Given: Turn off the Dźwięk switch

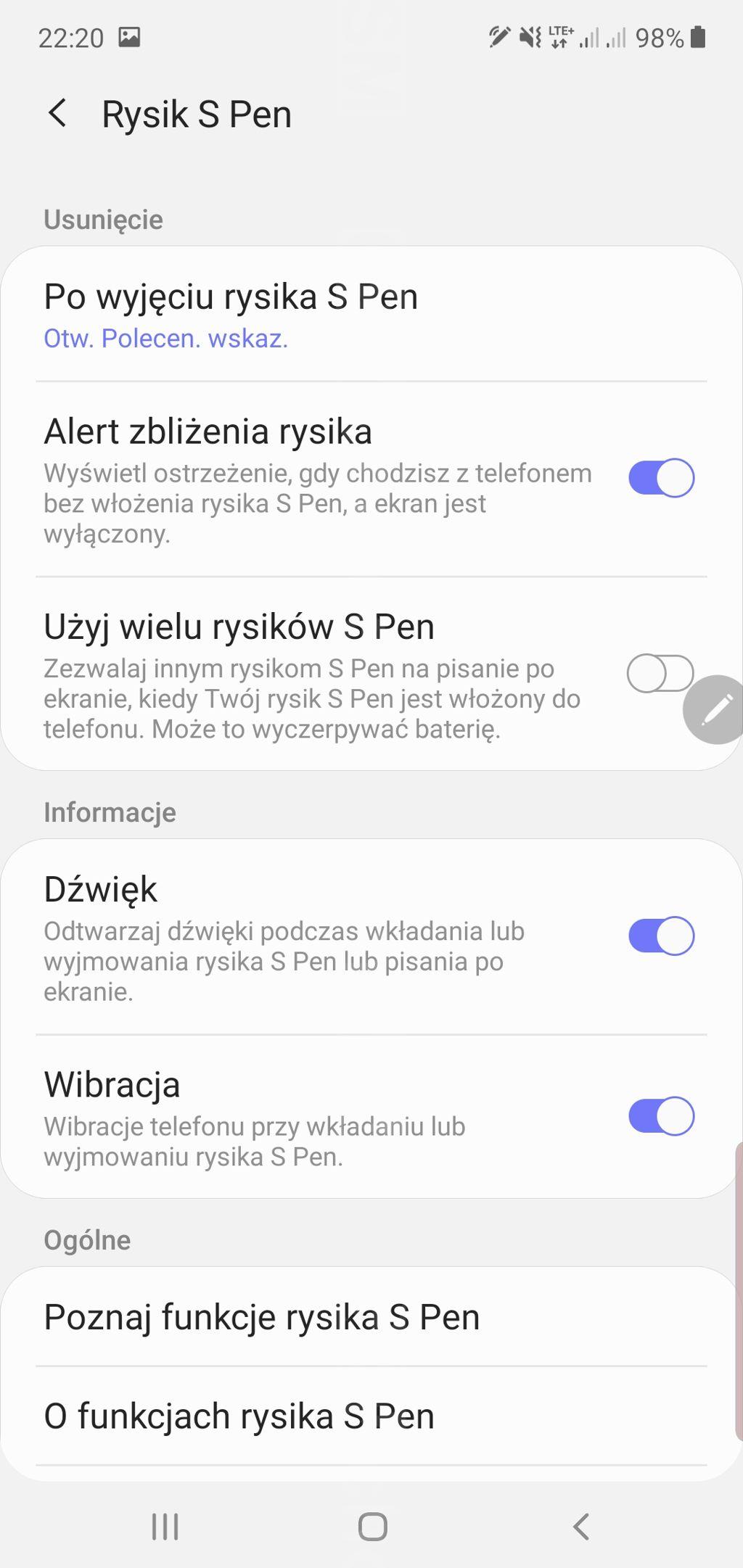Looking at the screenshot, I should coord(661,936).
